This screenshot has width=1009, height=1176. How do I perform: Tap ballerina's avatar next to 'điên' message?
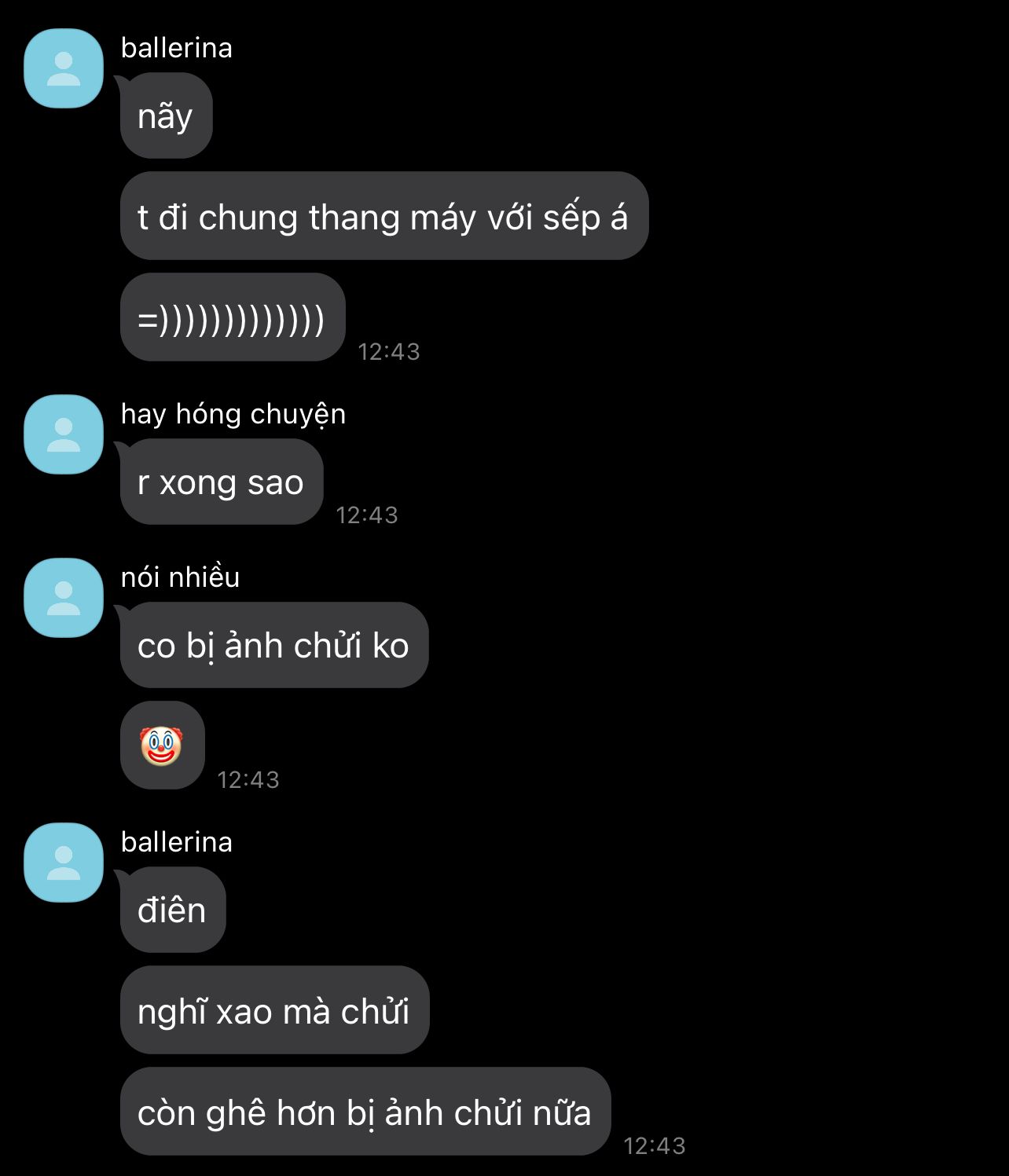(x=64, y=863)
